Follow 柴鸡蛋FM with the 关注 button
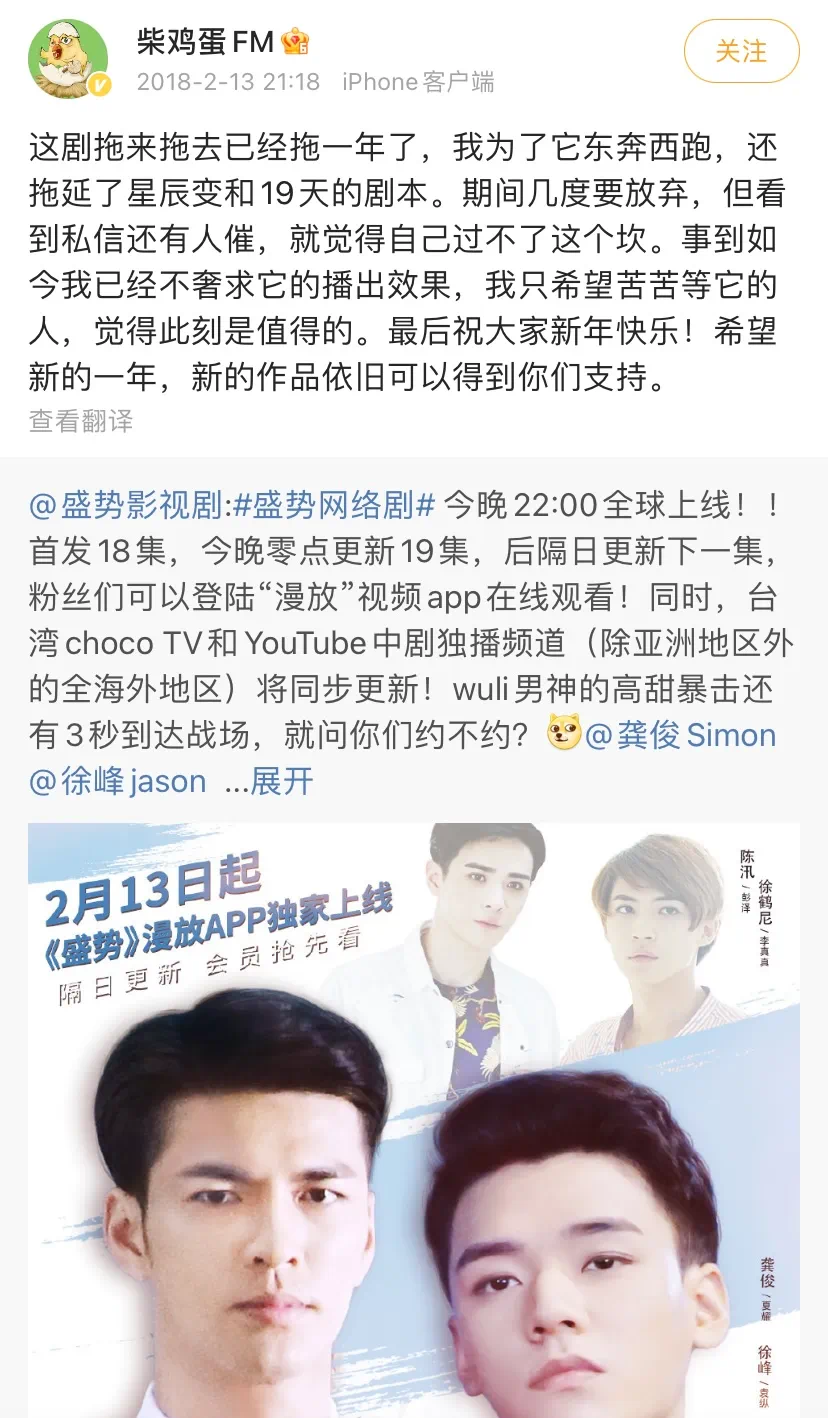This screenshot has height=1418, width=828. [741, 51]
